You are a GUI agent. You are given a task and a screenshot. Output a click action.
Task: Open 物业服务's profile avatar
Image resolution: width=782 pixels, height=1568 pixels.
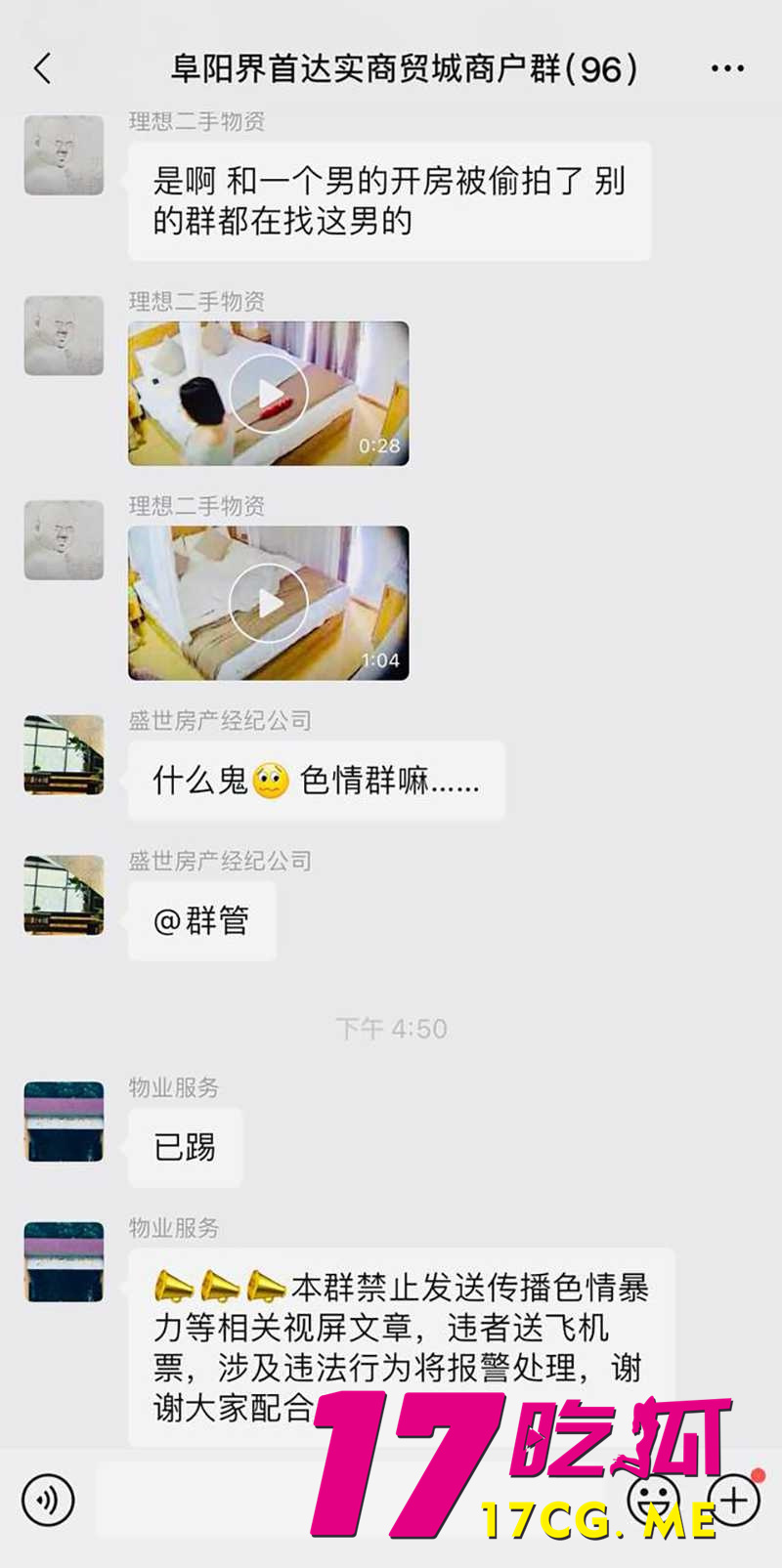pos(64,1123)
